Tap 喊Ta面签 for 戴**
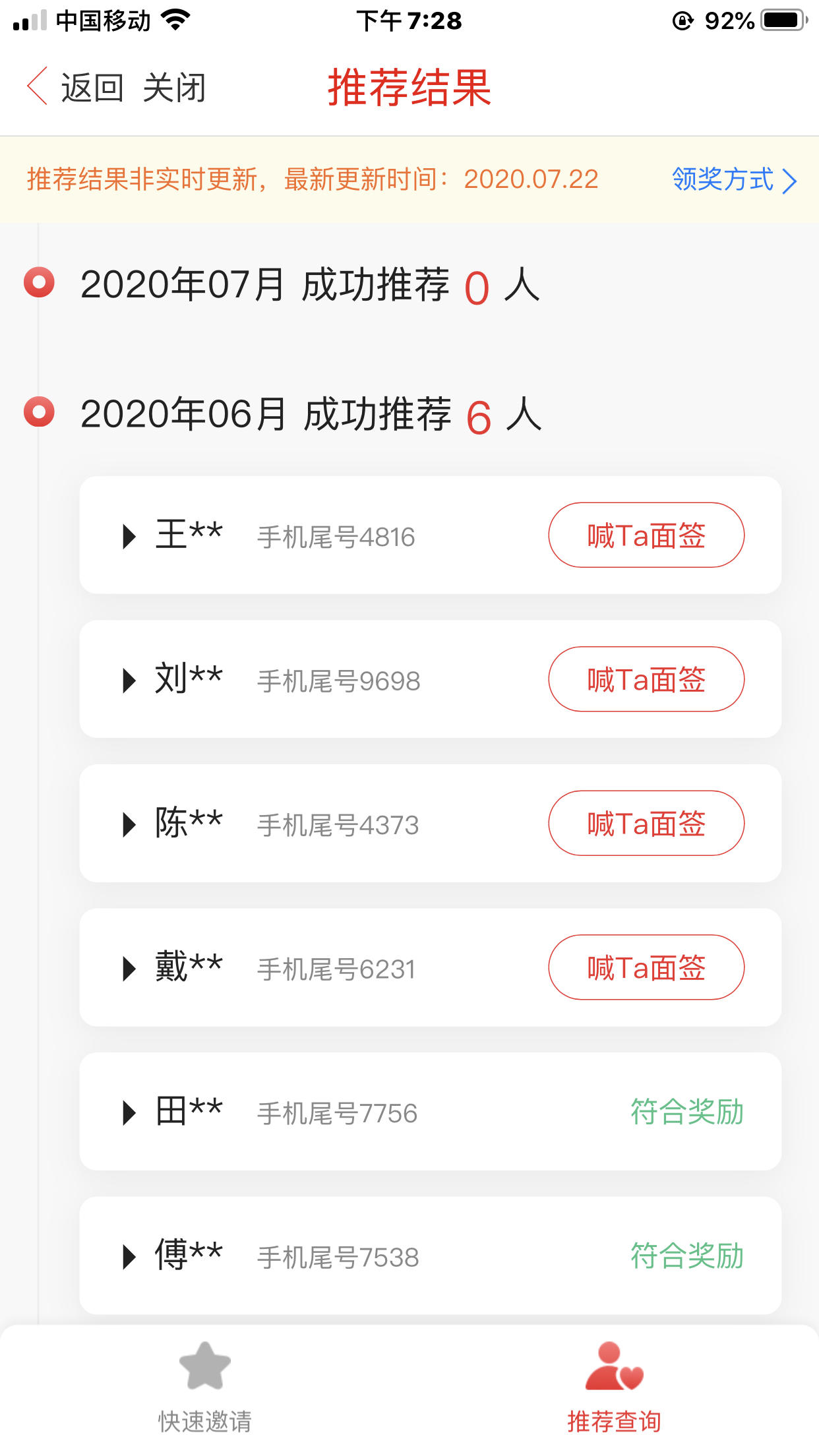Viewport: 819px width, 1456px height. click(x=646, y=967)
